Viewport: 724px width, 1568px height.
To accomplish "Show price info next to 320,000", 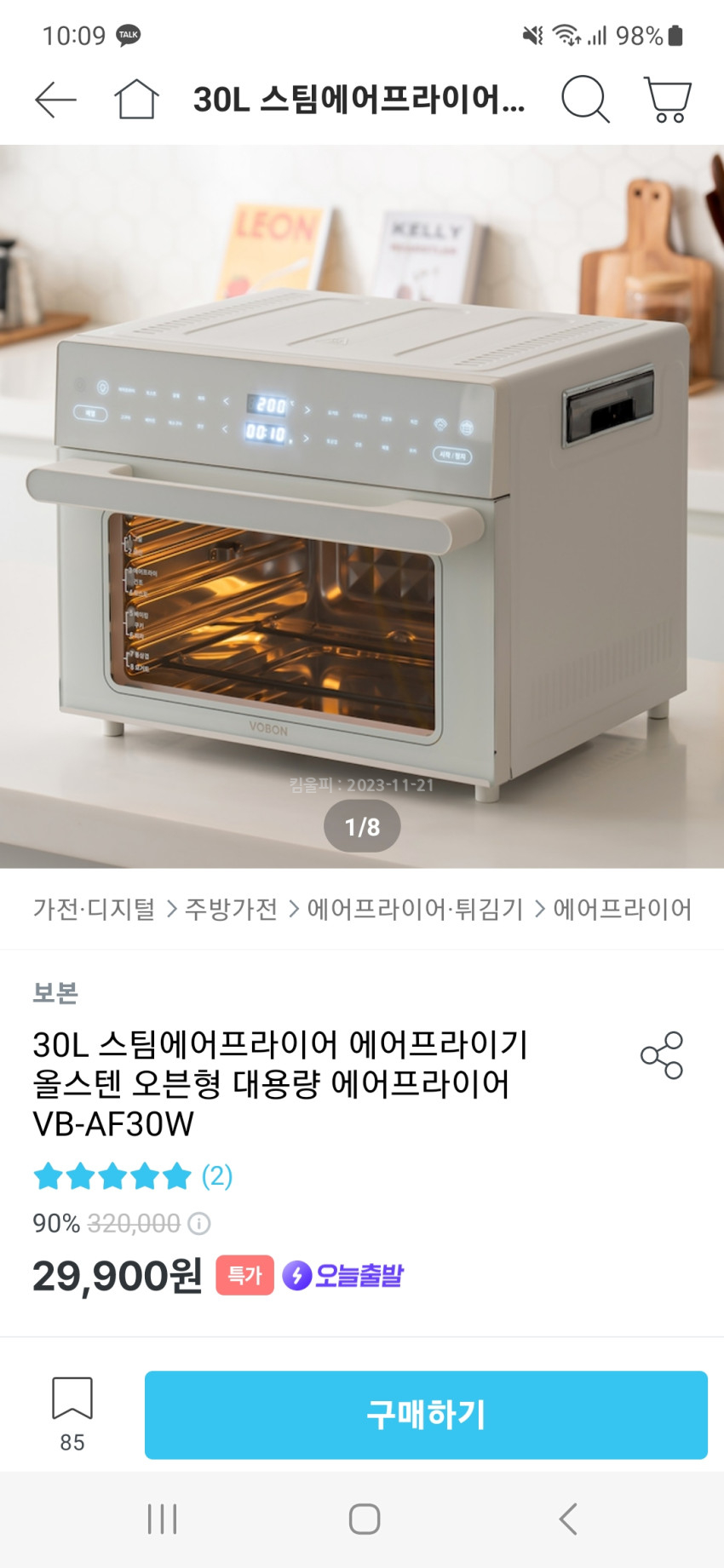I will (x=199, y=1224).
